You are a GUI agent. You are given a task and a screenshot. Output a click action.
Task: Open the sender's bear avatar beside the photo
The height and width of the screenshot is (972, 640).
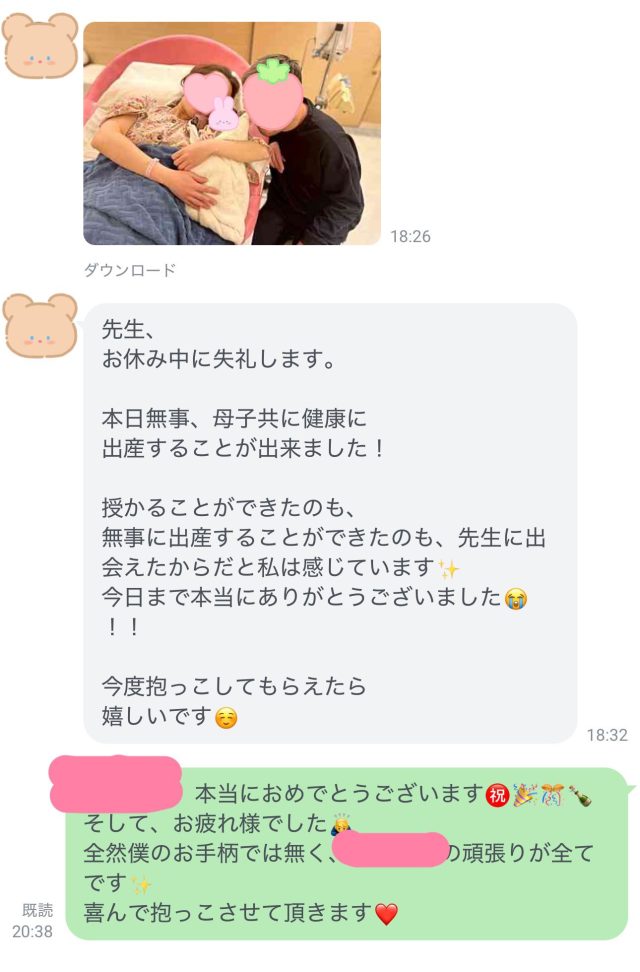click(x=40, y=46)
